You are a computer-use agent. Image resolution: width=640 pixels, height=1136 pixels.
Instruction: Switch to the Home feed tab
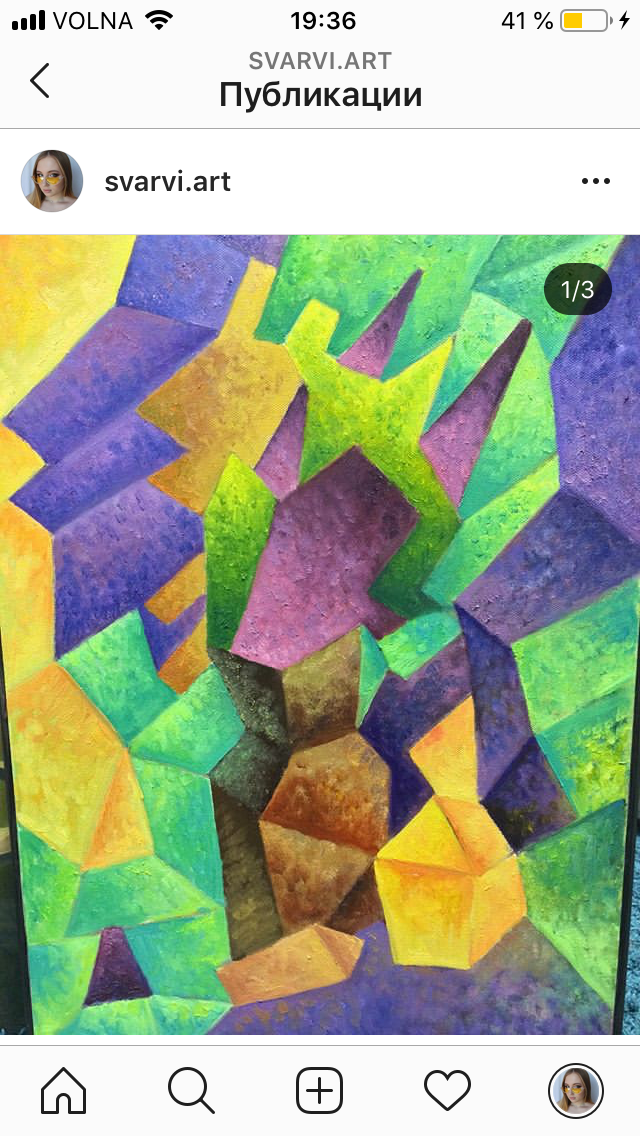tap(64, 1089)
